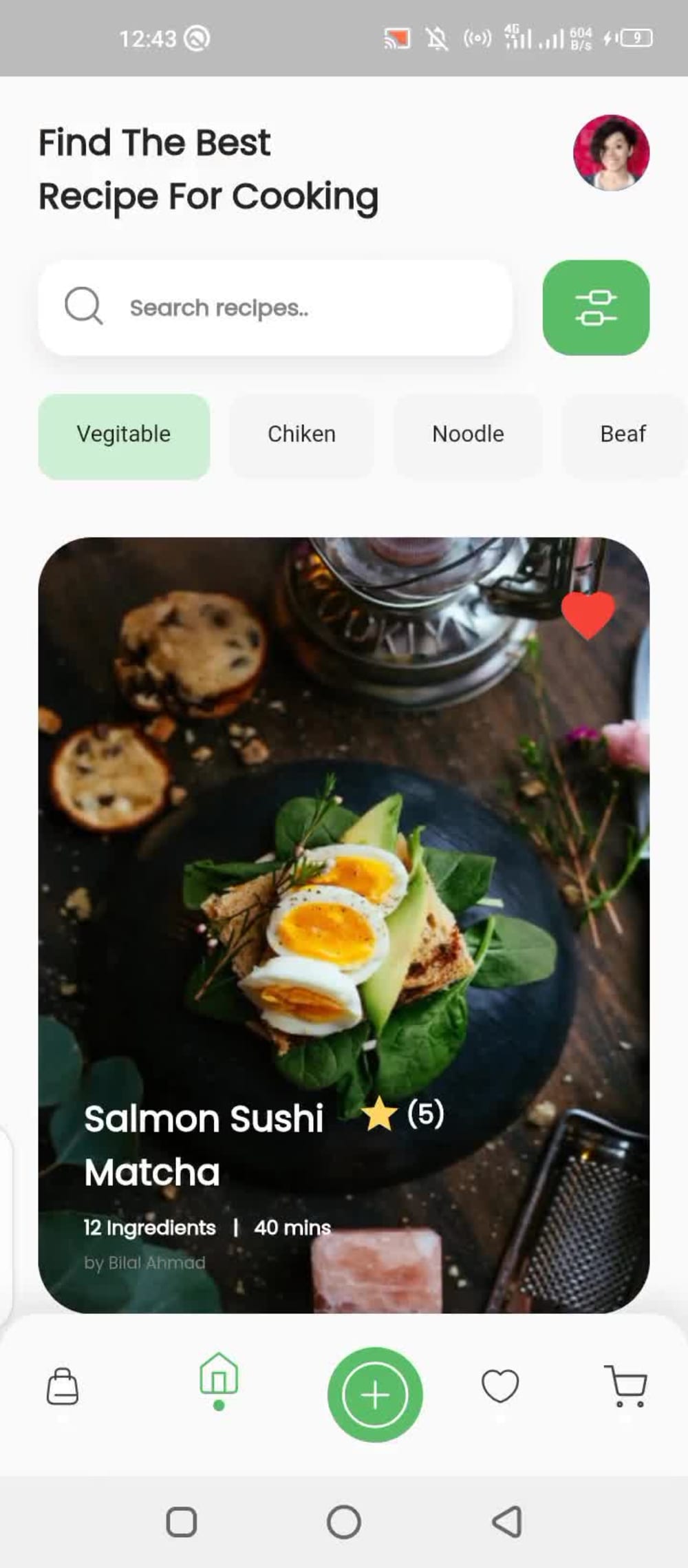Add a new recipe with plus button
This screenshot has width=688, height=1568.
pyautogui.click(x=375, y=1395)
